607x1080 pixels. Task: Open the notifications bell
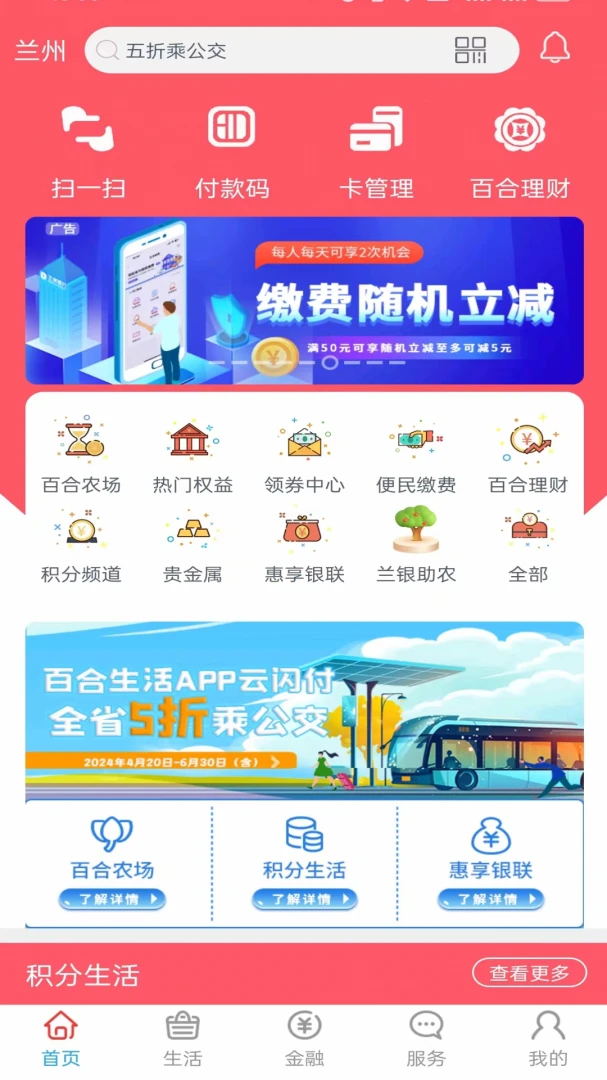555,48
